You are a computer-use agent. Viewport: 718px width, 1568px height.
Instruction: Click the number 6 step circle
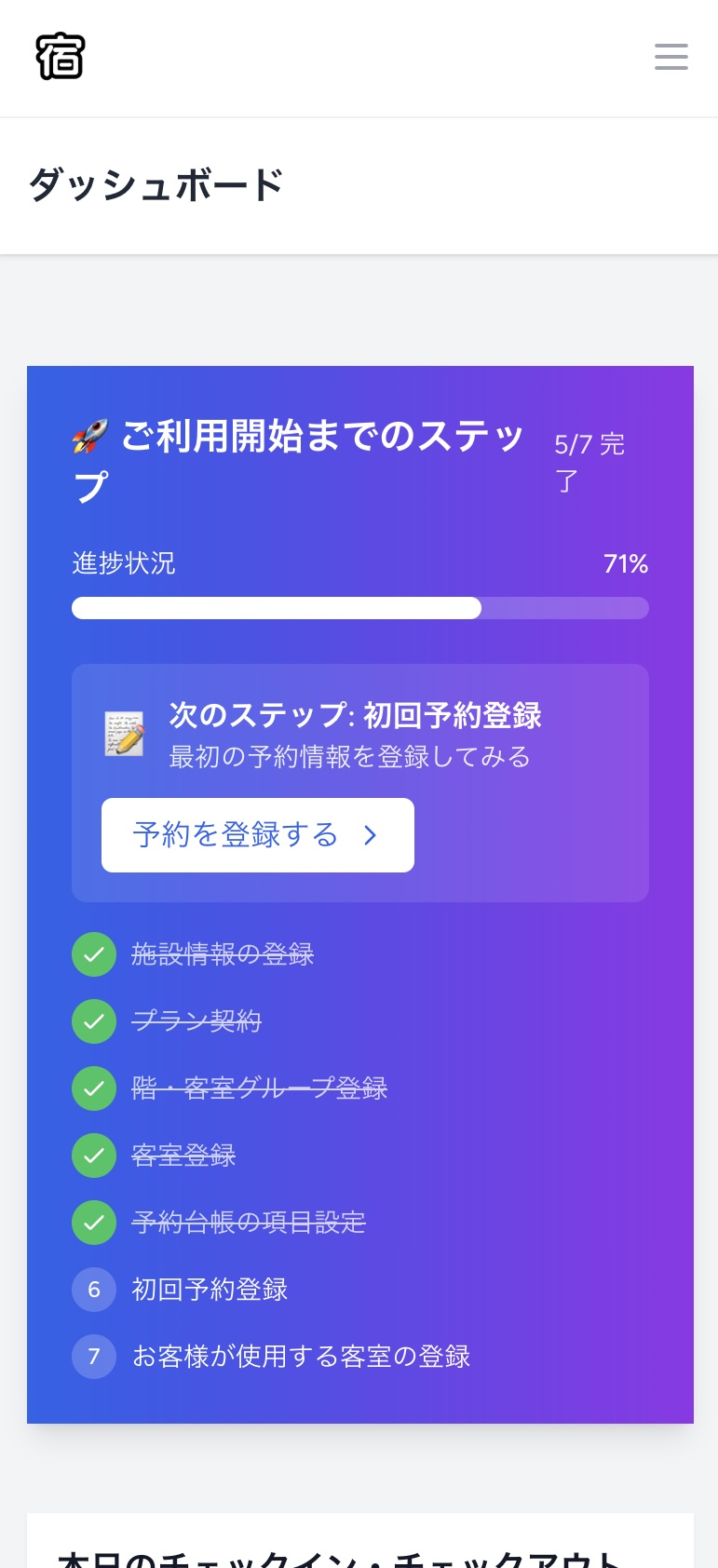(x=94, y=1290)
